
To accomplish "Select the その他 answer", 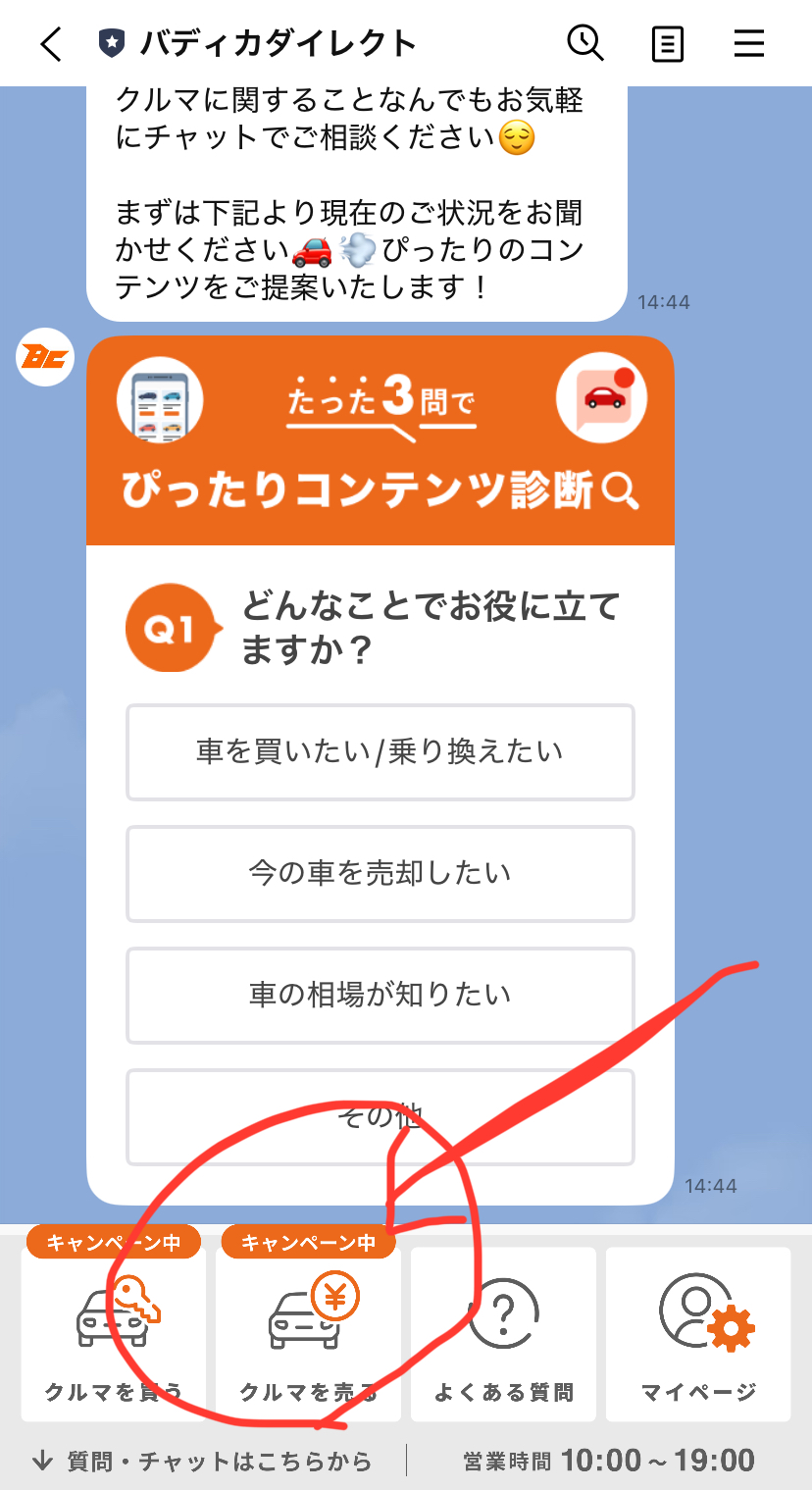I will (x=380, y=1117).
